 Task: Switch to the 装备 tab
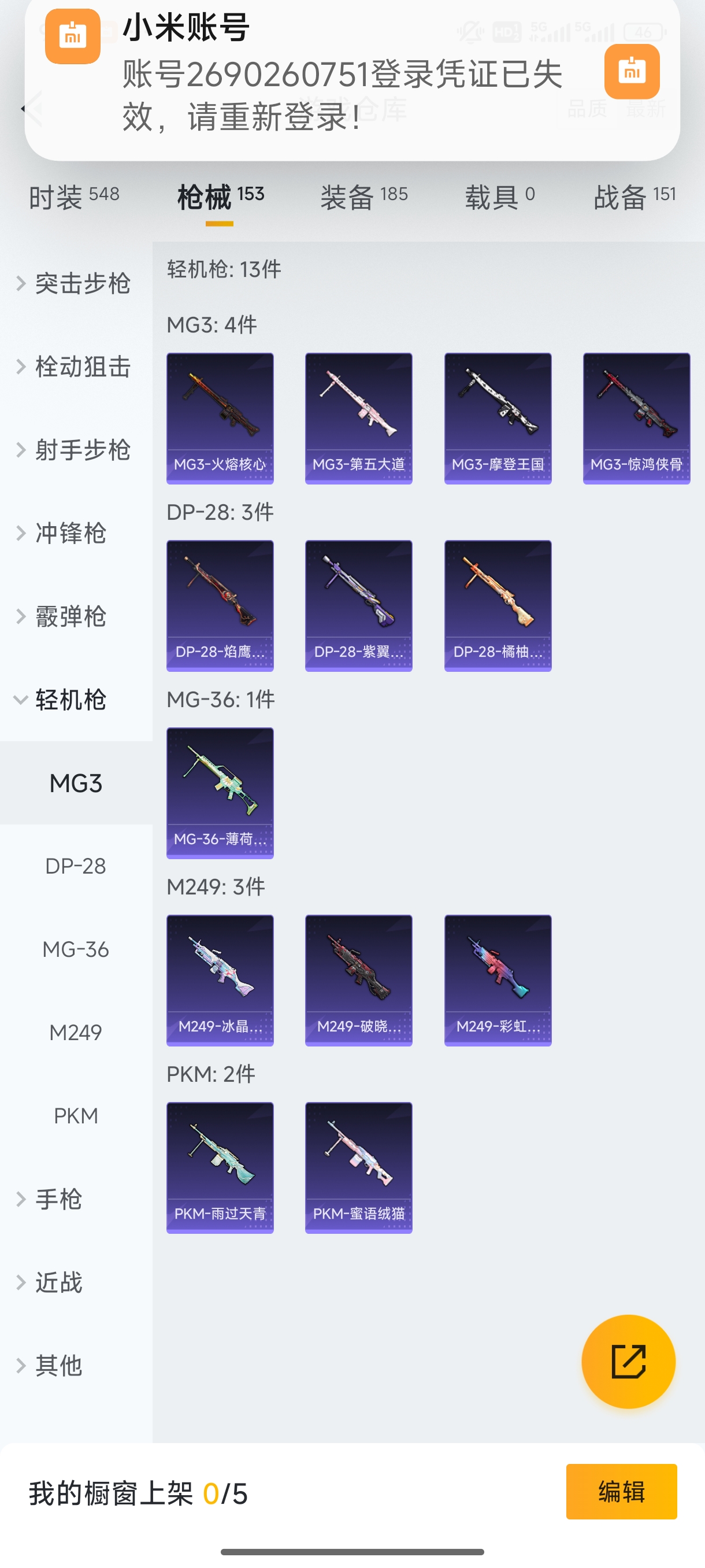(x=363, y=197)
